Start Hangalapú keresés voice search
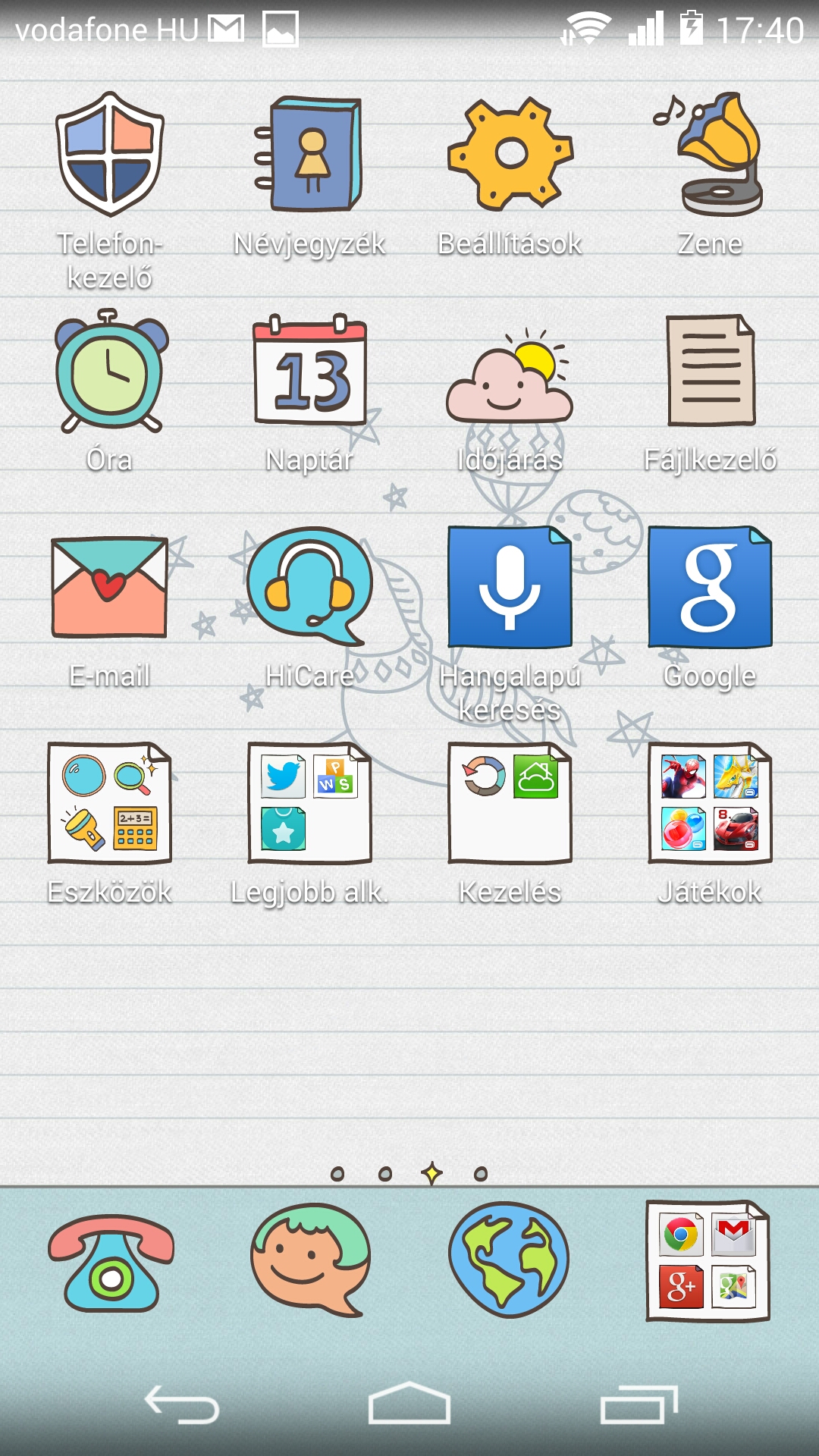Screen dimensions: 819x1456 tap(510, 588)
